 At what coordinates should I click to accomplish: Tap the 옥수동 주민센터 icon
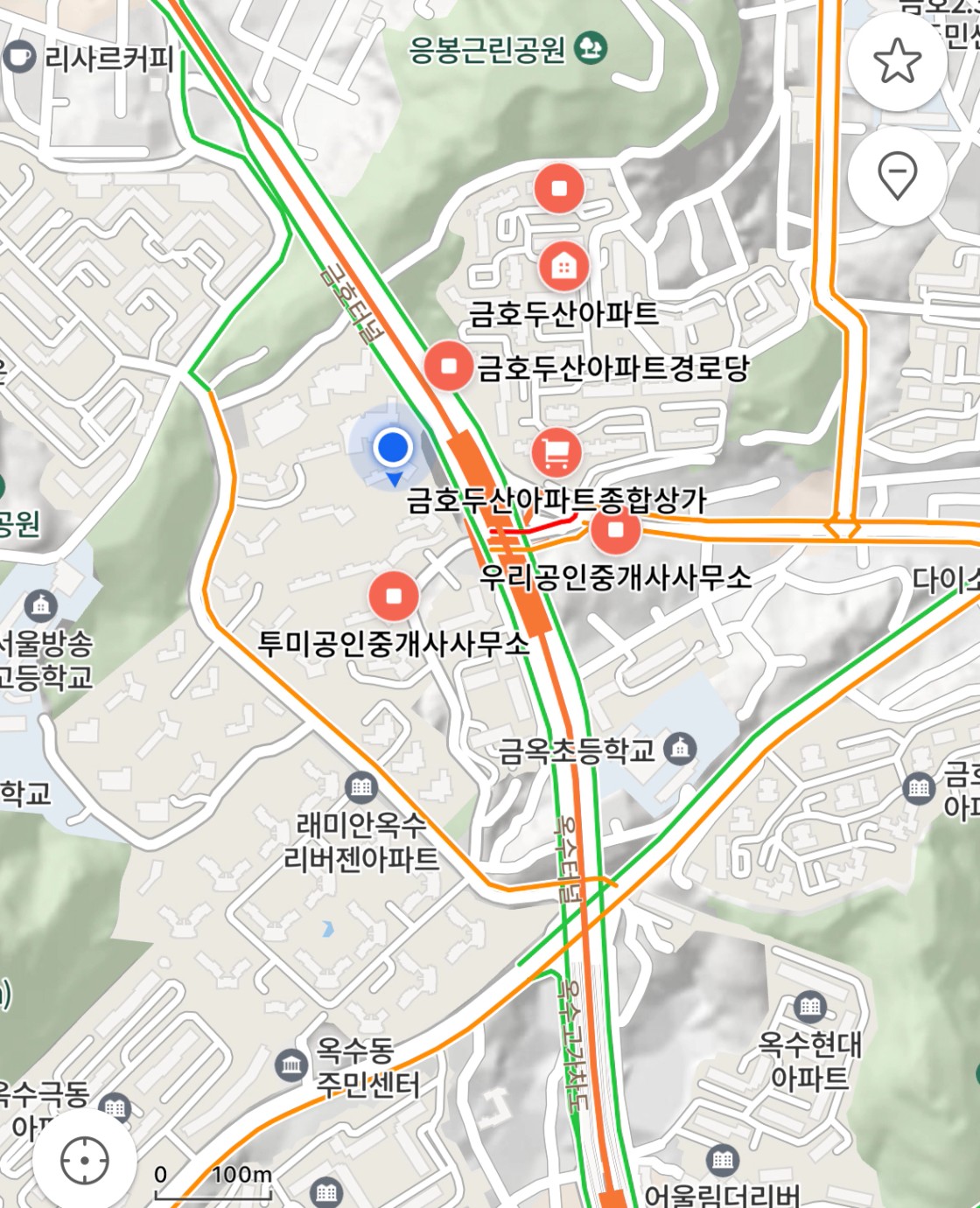290,1065
